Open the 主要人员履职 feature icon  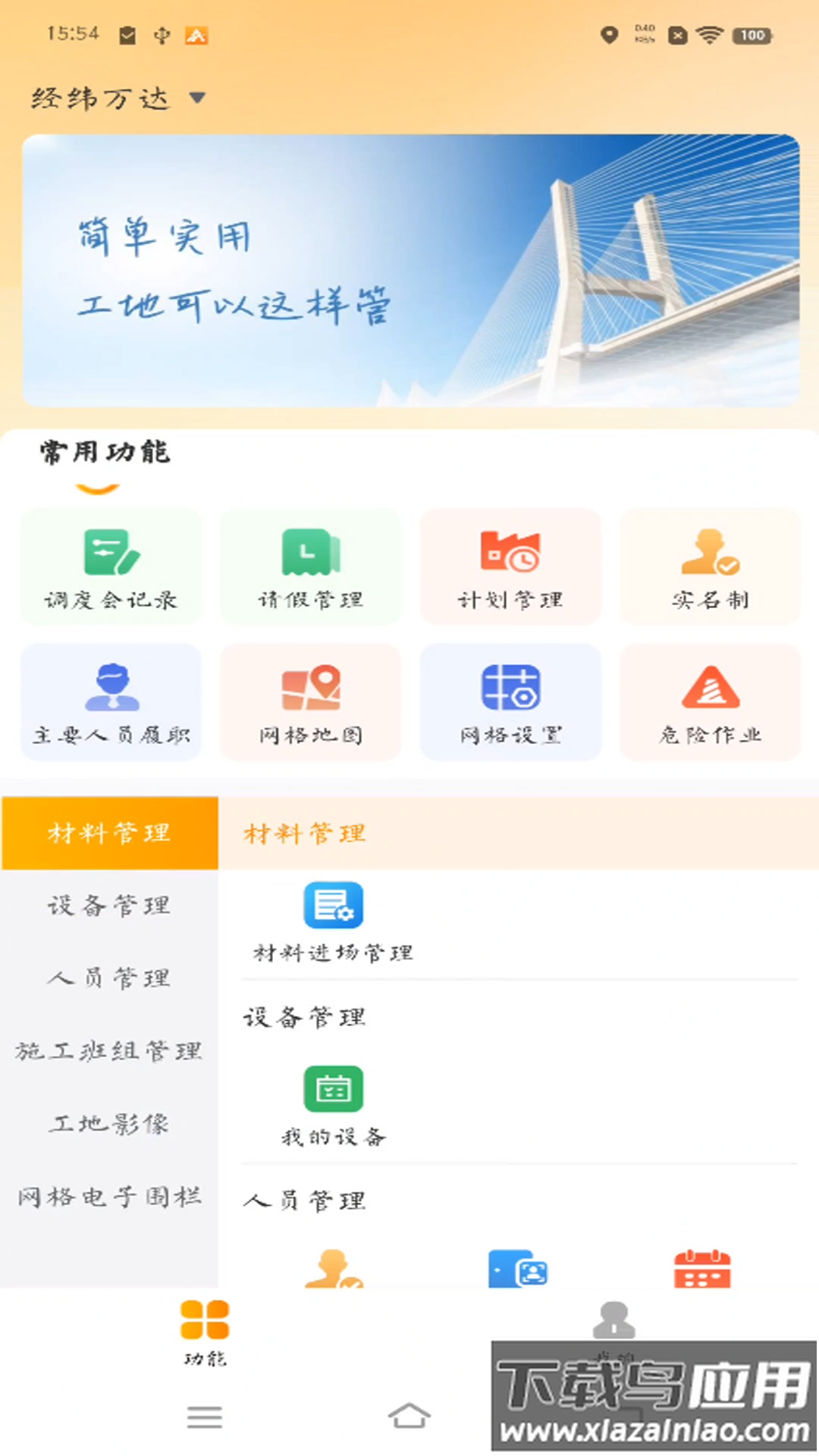click(111, 701)
